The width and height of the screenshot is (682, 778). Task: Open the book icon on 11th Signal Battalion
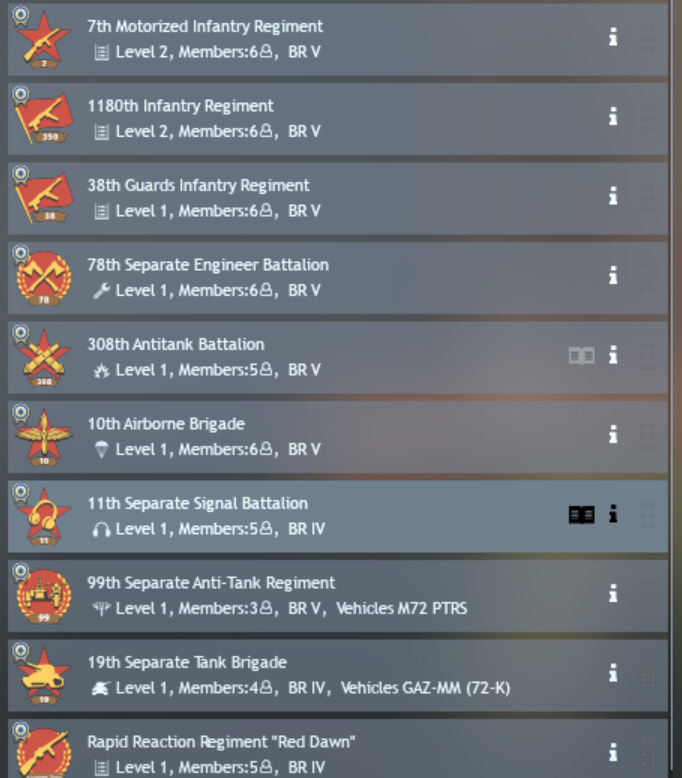pyautogui.click(x=581, y=514)
